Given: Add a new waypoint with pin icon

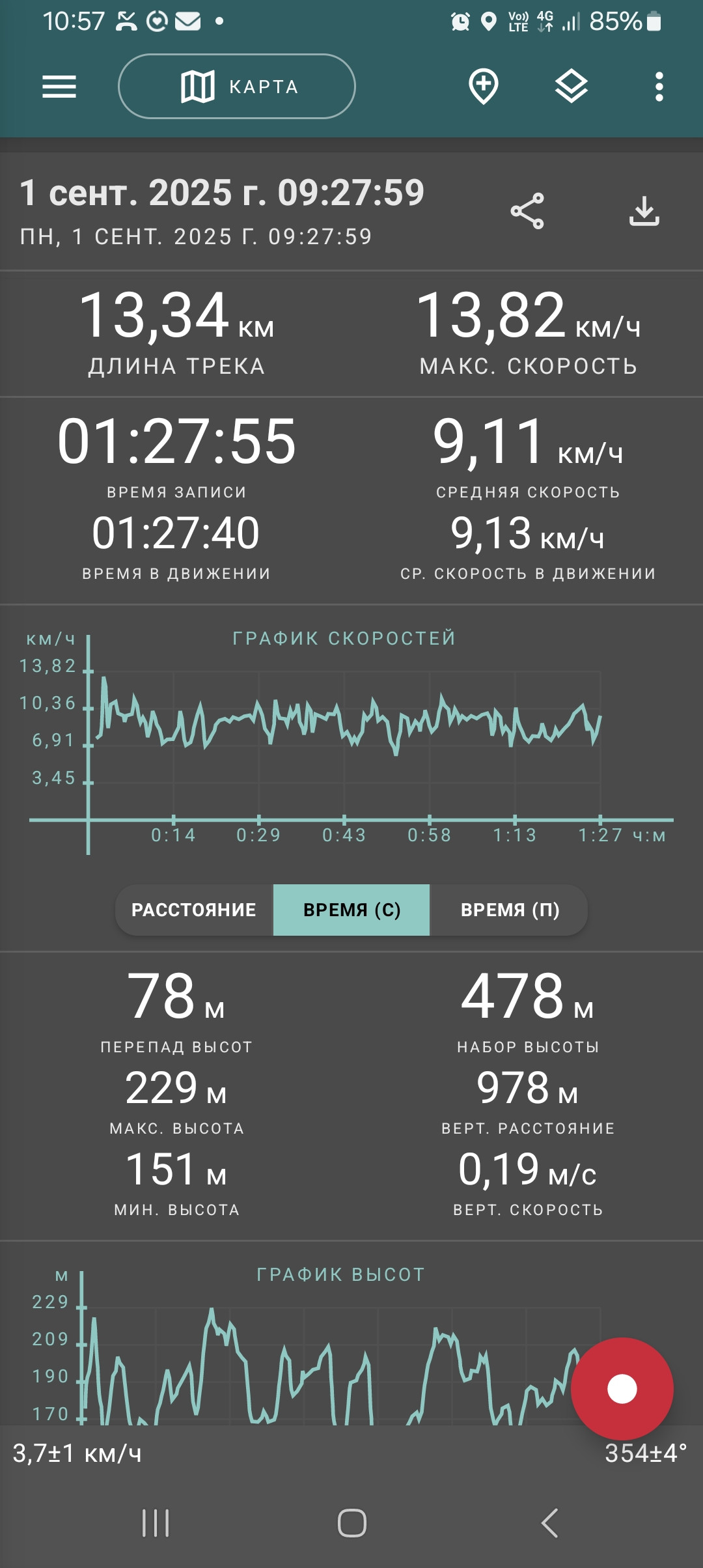Looking at the screenshot, I should click(x=484, y=87).
